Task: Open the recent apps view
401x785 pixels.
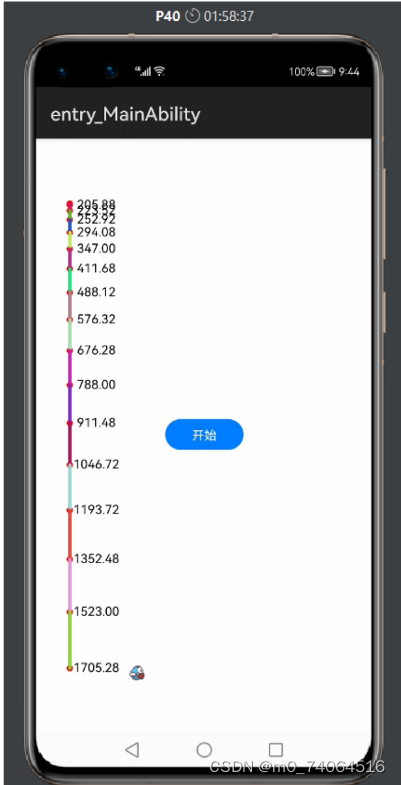Action: point(276,749)
